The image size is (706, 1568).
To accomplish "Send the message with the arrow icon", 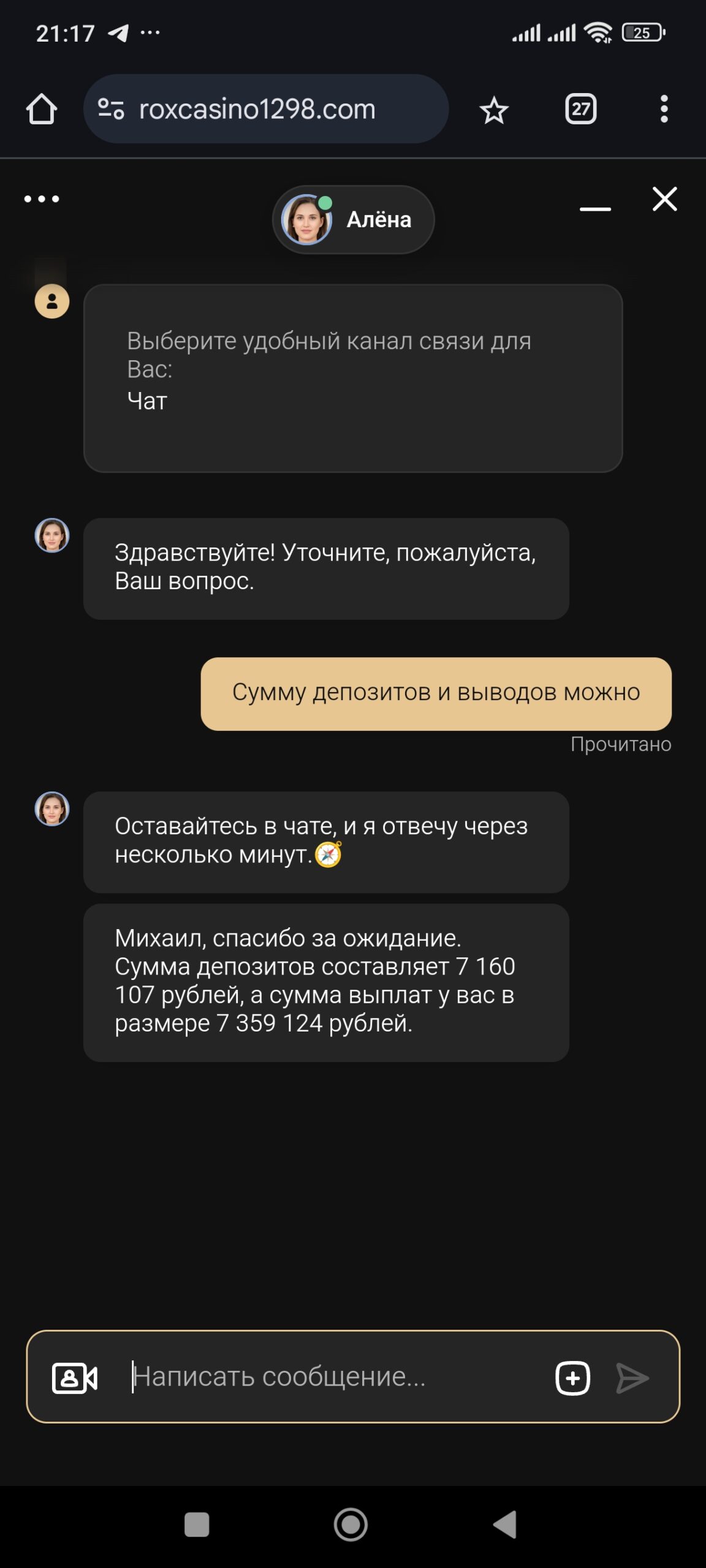I will [632, 1378].
